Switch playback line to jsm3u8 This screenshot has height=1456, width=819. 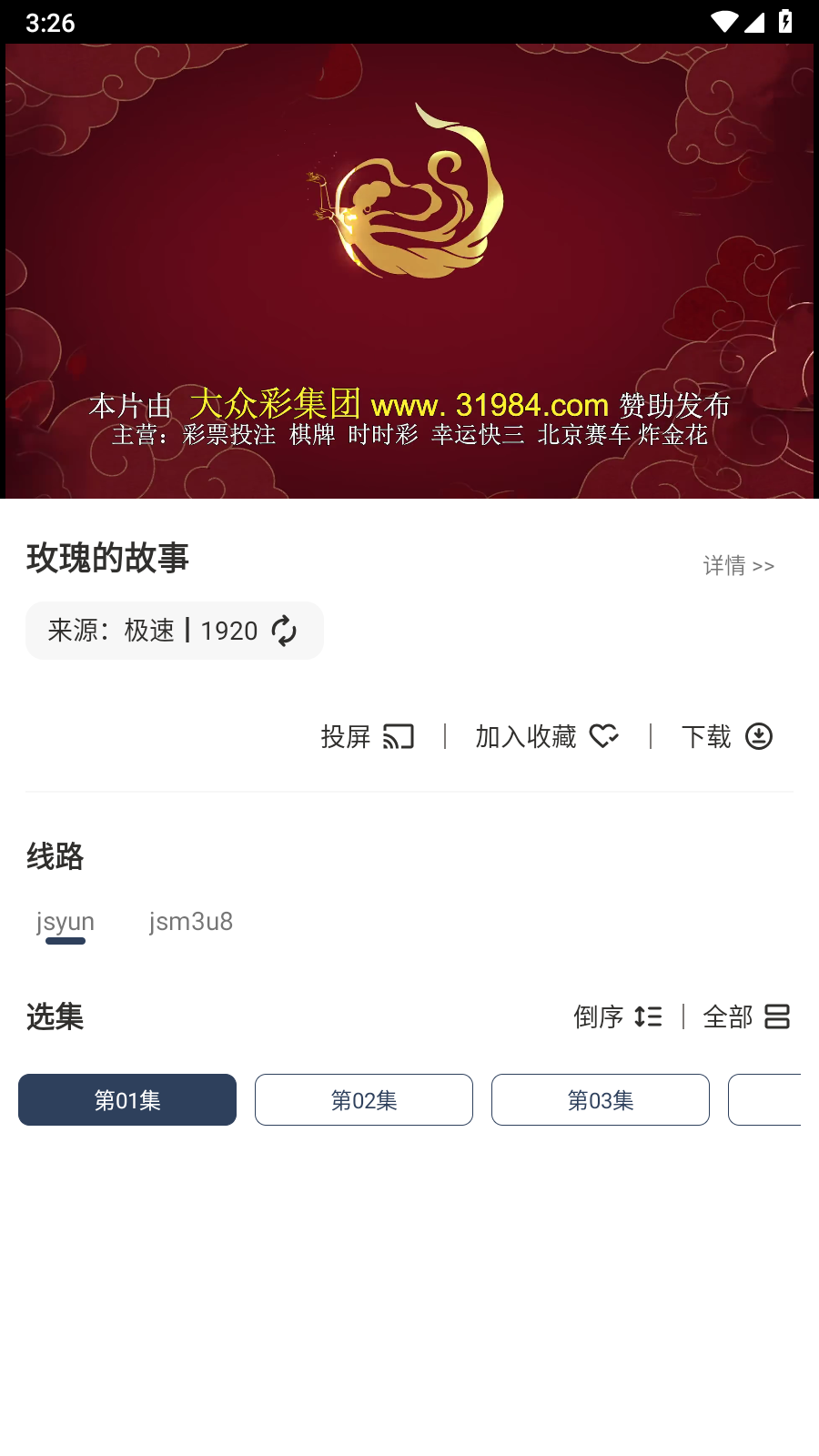pos(191,922)
